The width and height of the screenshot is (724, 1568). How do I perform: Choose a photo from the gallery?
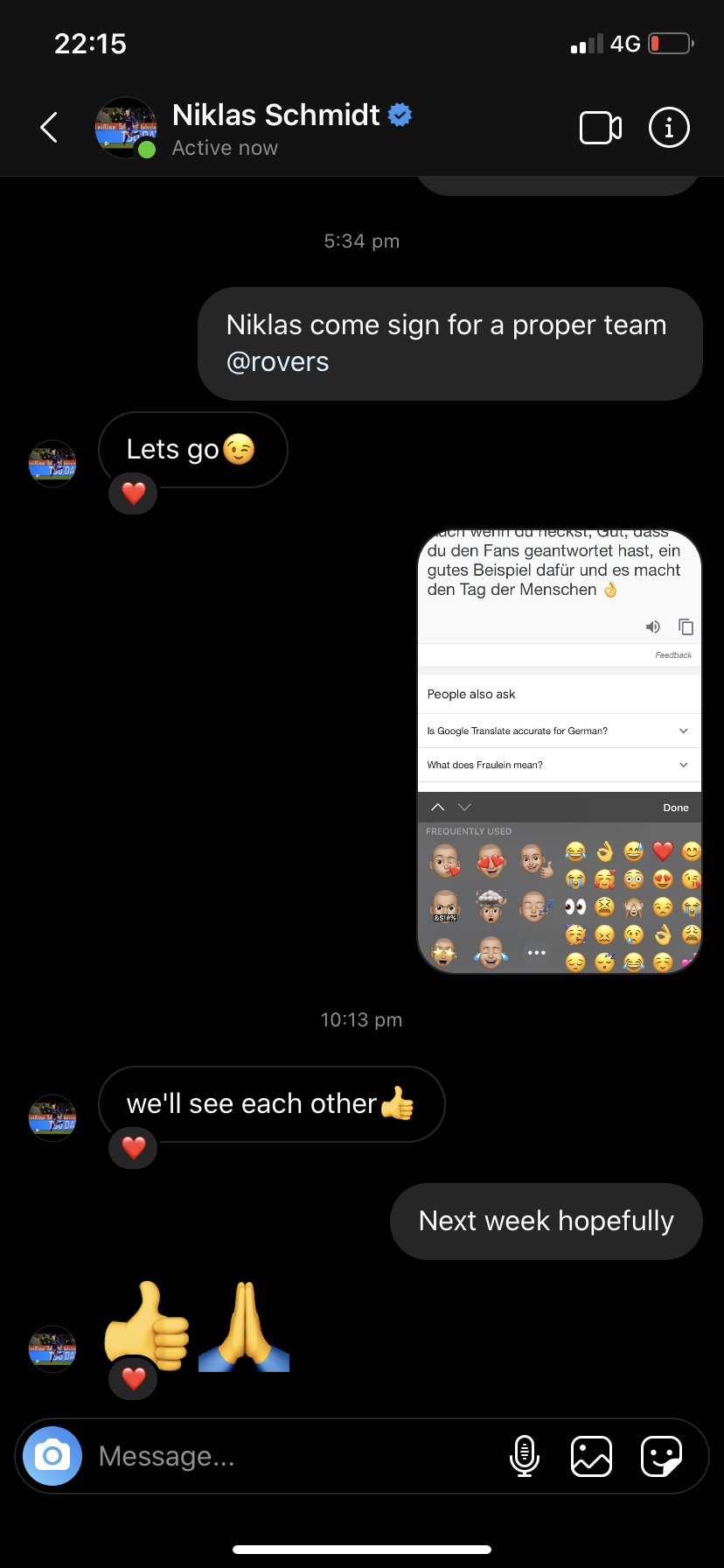(591, 1456)
